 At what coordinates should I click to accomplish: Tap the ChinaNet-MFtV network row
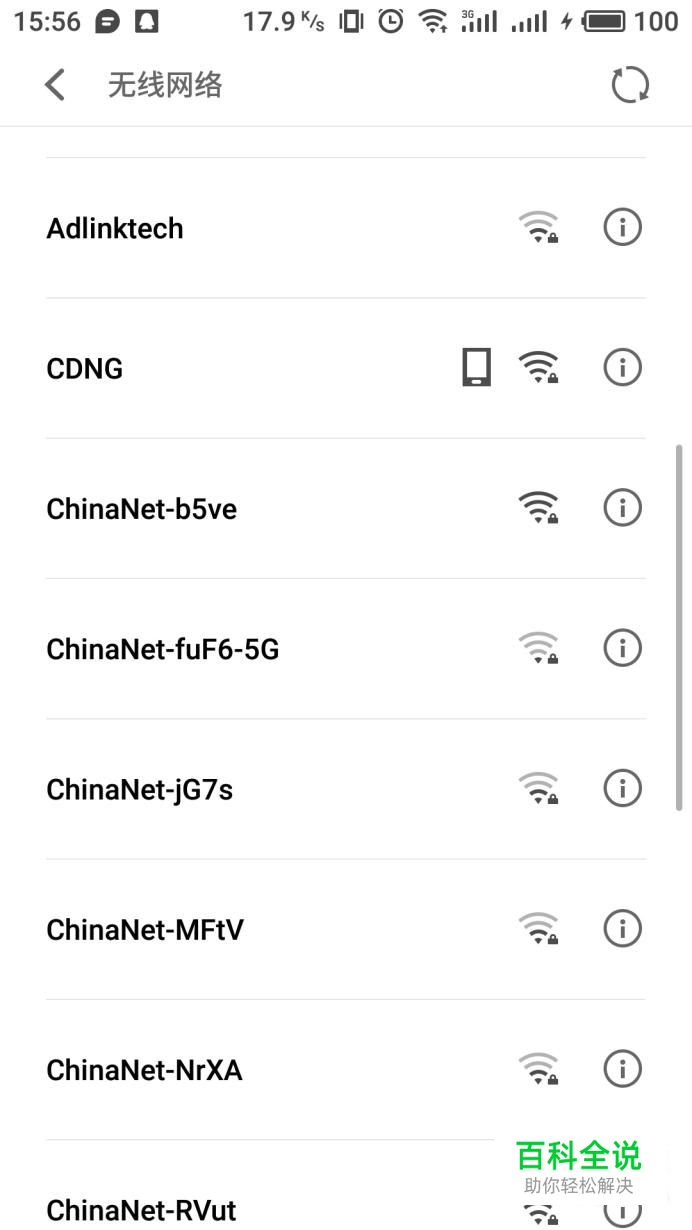145,930
